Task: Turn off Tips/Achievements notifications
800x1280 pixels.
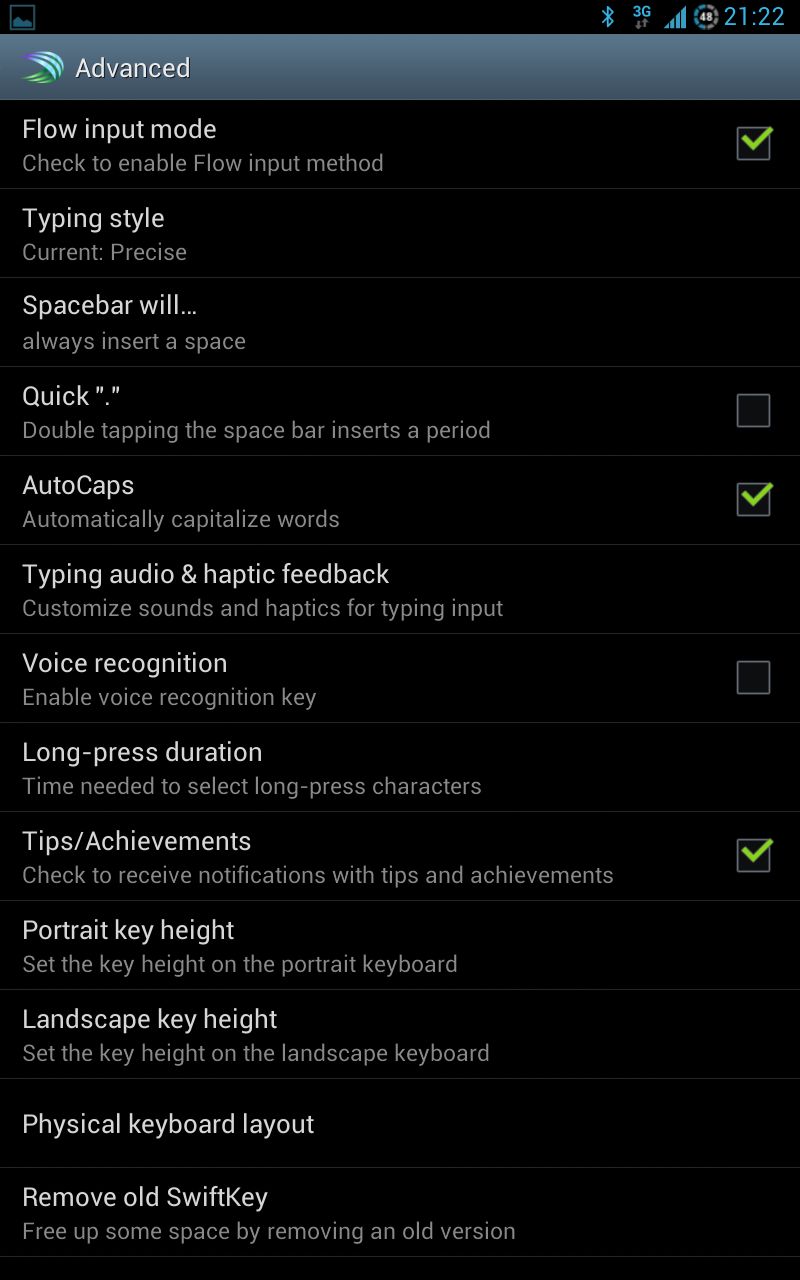Action: [x=753, y=855]
